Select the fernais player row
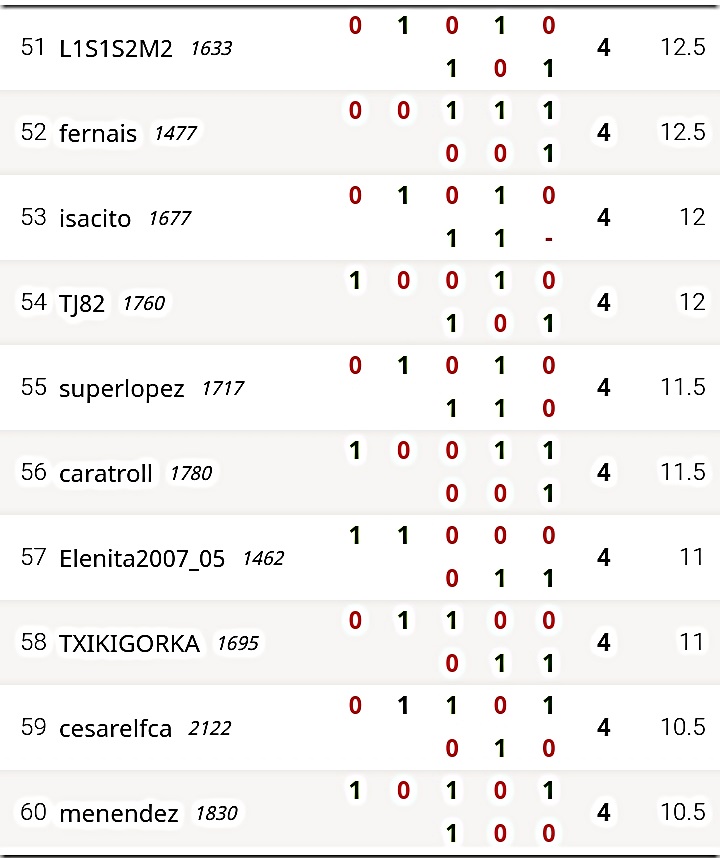The width and height of the screenshot is (720, 858). (98, 133)
